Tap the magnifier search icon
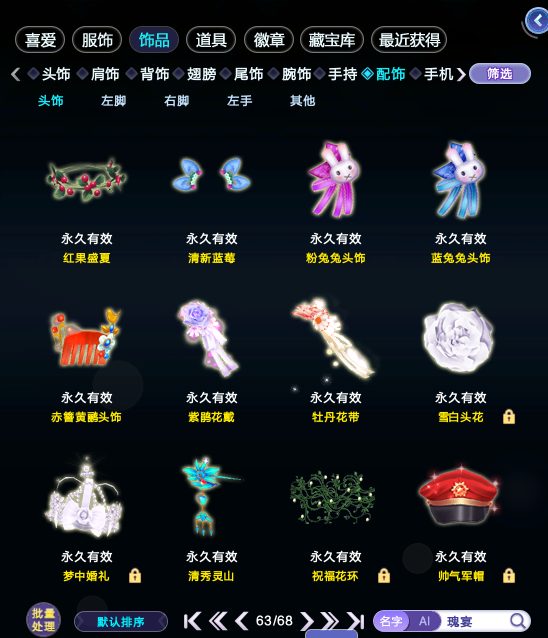Screen dimensions: 548x638 [x=518, y=621]
